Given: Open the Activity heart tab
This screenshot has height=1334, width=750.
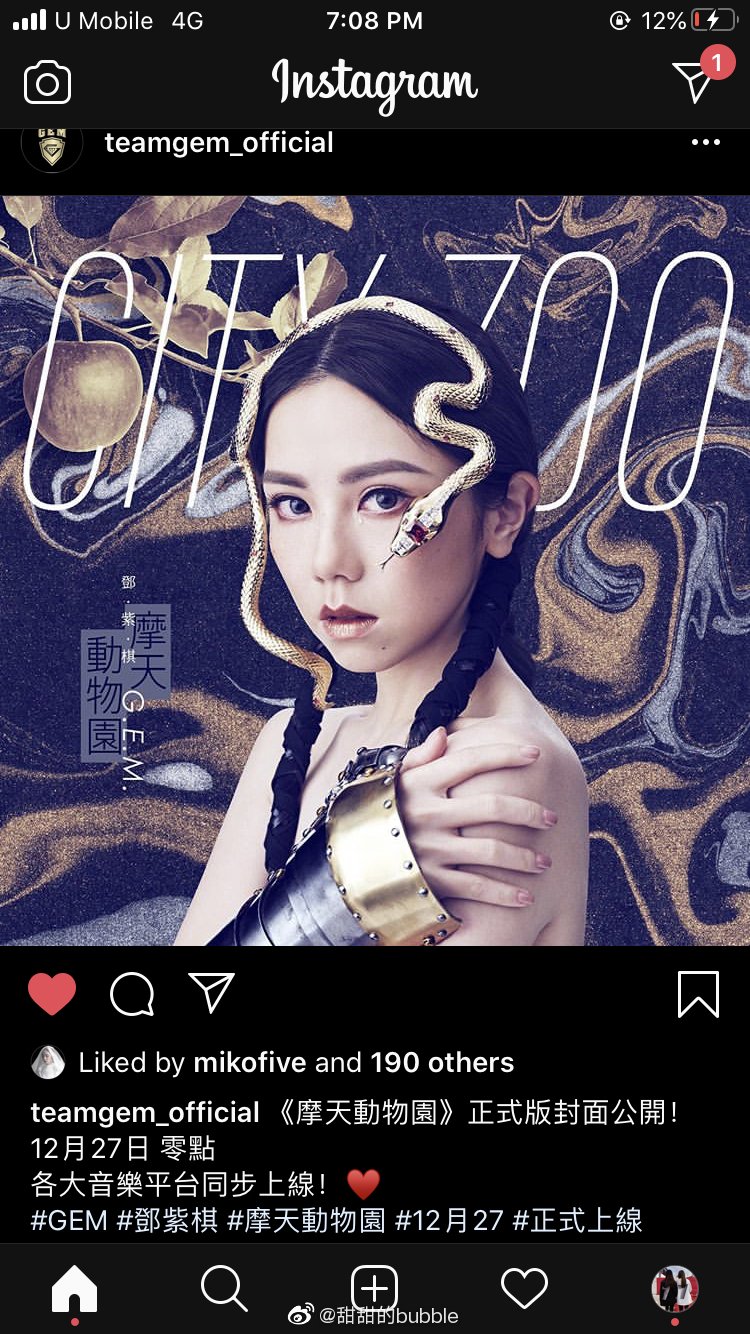Looking at the screenshot, I should click(524, 1288).
